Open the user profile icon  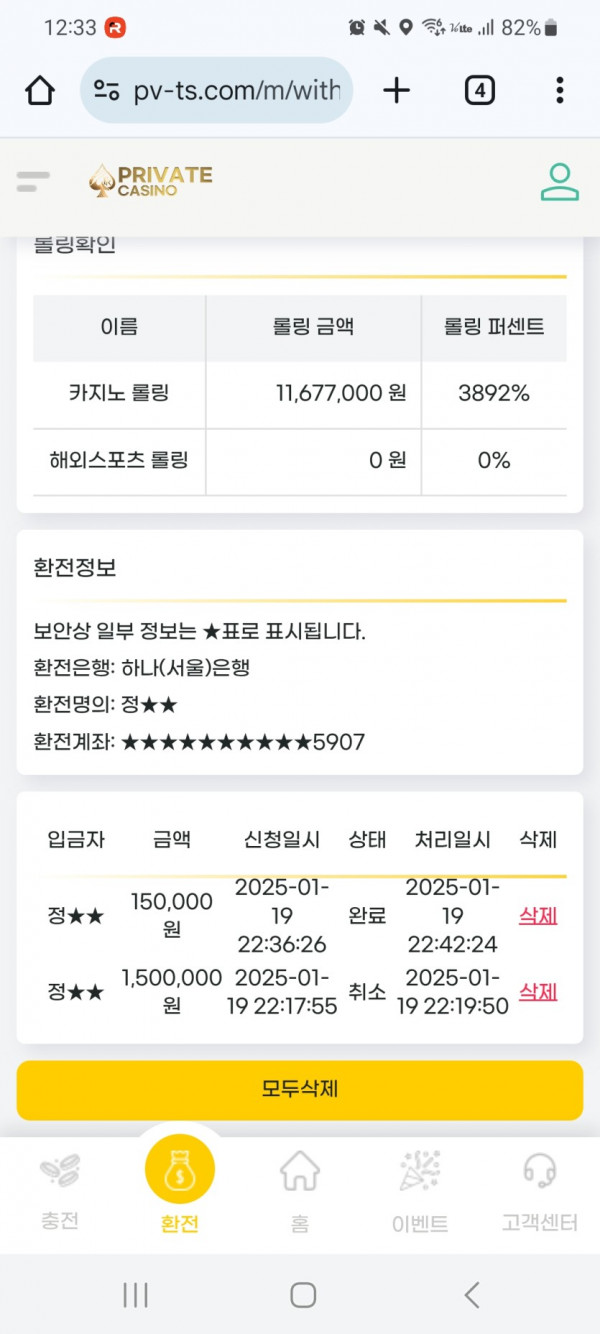560,181
